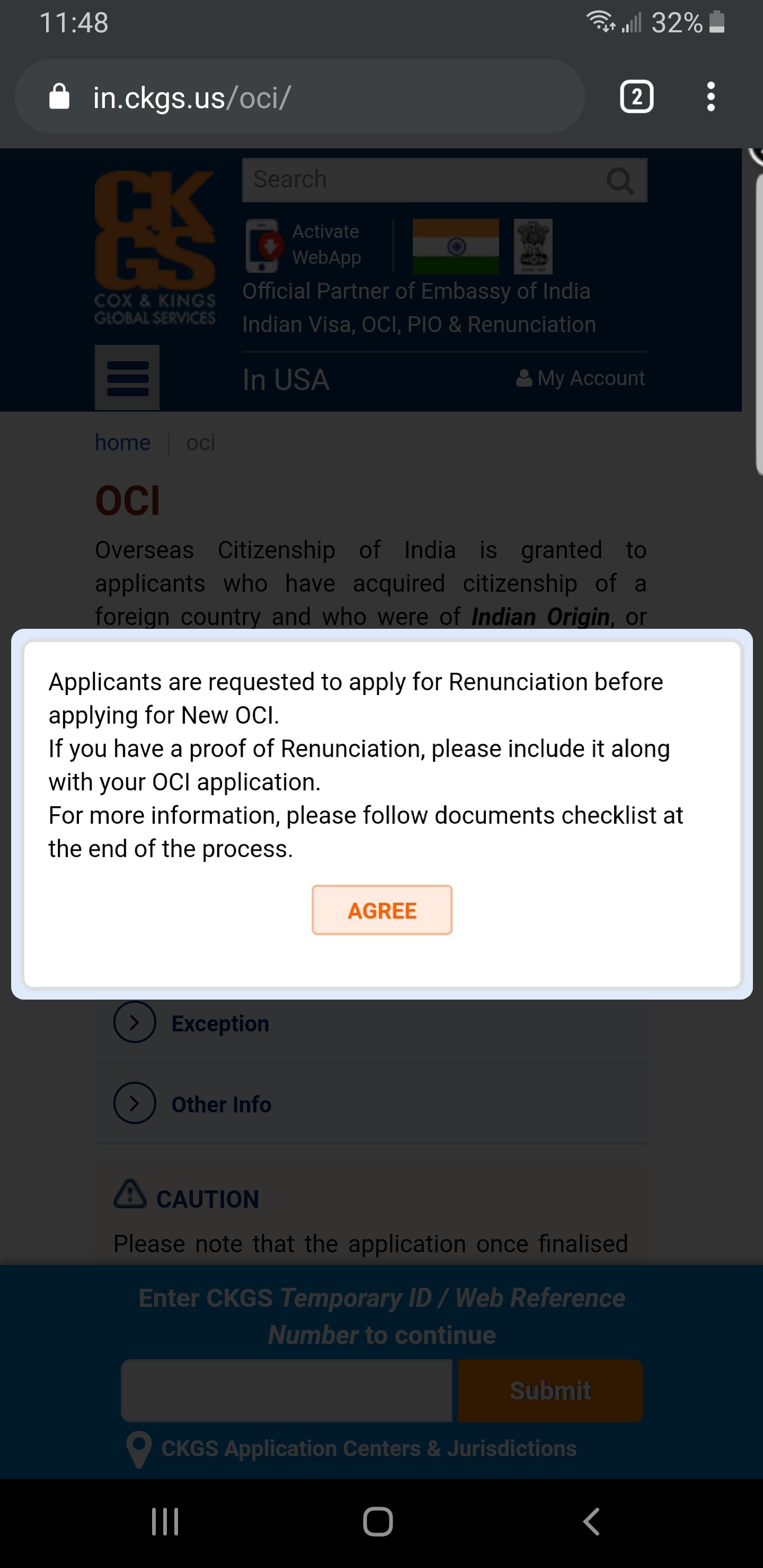The height and width of the screenshot is (1568, 763).
Task: Tap the AGREE button in the dialog
Action: (382, 910)
